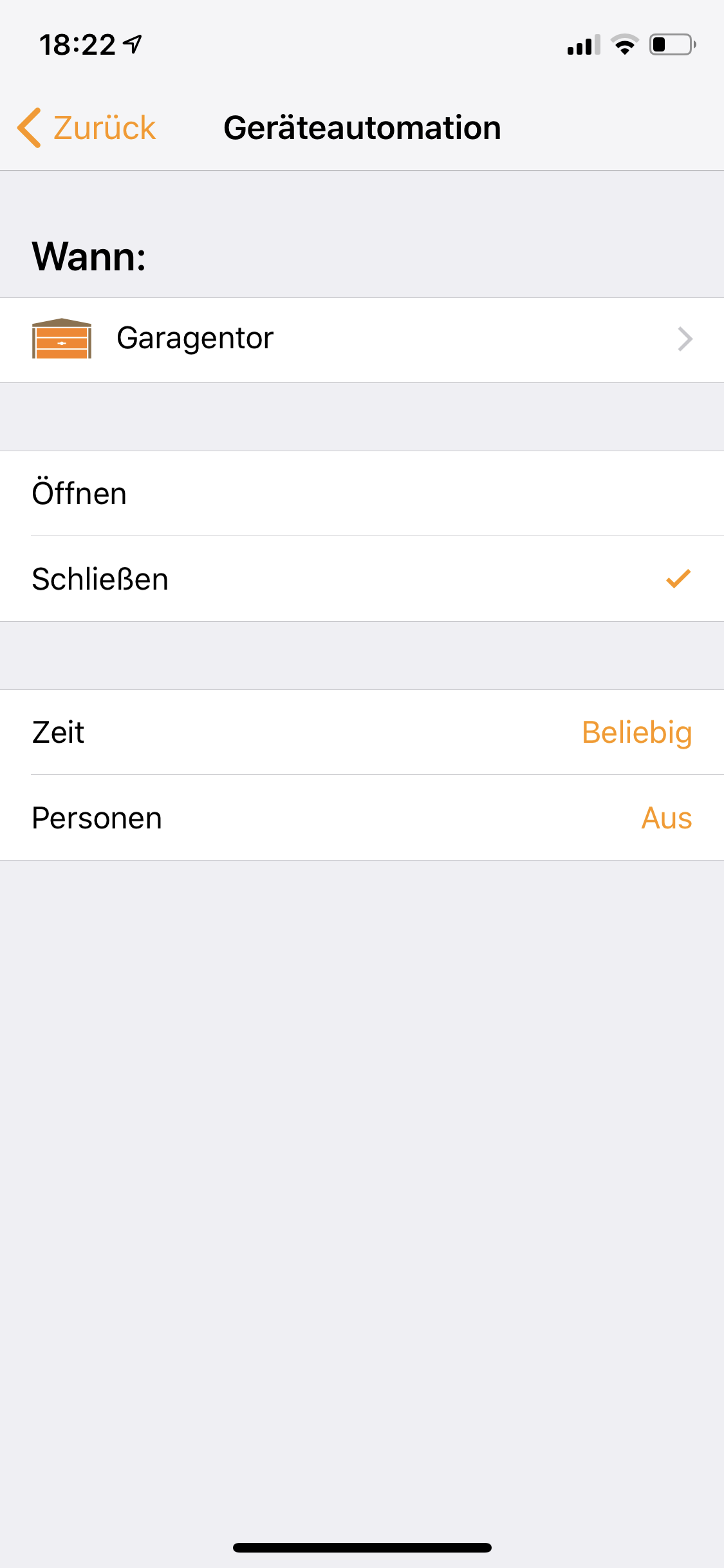Open the Personen setting
This screenshot has width=724, height=1568.
pos(362,818)
